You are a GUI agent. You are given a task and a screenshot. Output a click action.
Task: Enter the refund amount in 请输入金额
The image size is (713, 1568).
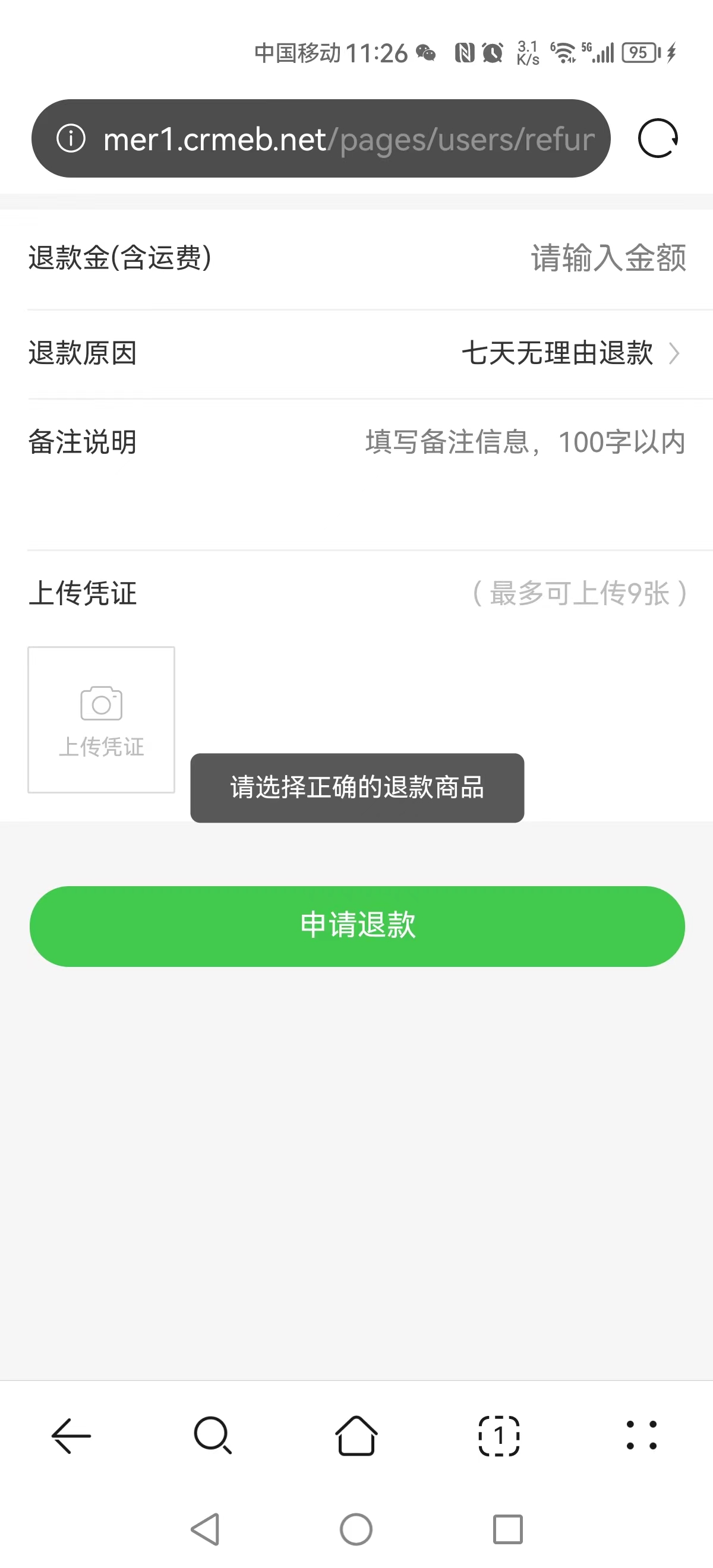tap(608, 258)
